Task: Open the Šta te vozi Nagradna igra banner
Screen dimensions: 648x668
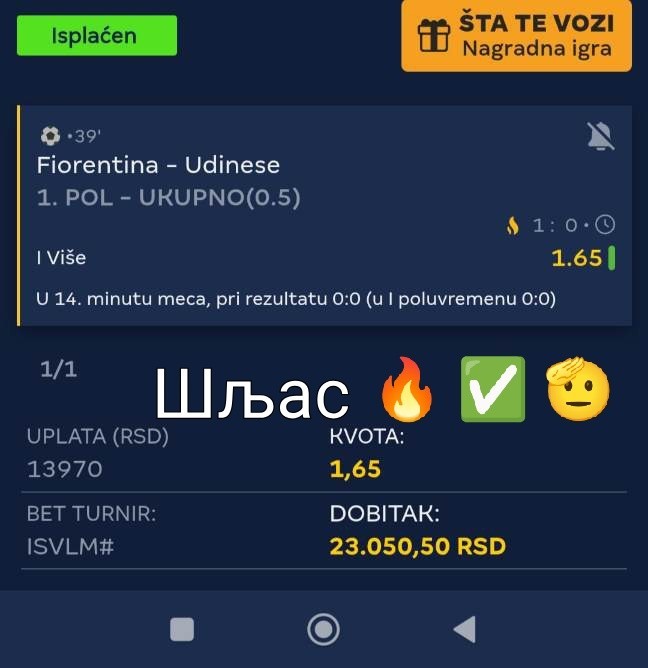Action: [x=516, y=35]
